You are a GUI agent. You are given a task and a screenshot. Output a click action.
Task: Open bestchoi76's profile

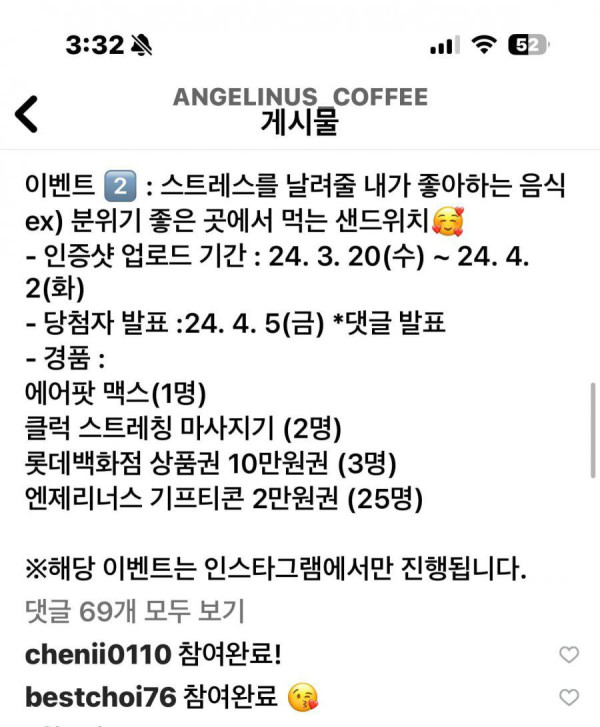pos(101,697)
